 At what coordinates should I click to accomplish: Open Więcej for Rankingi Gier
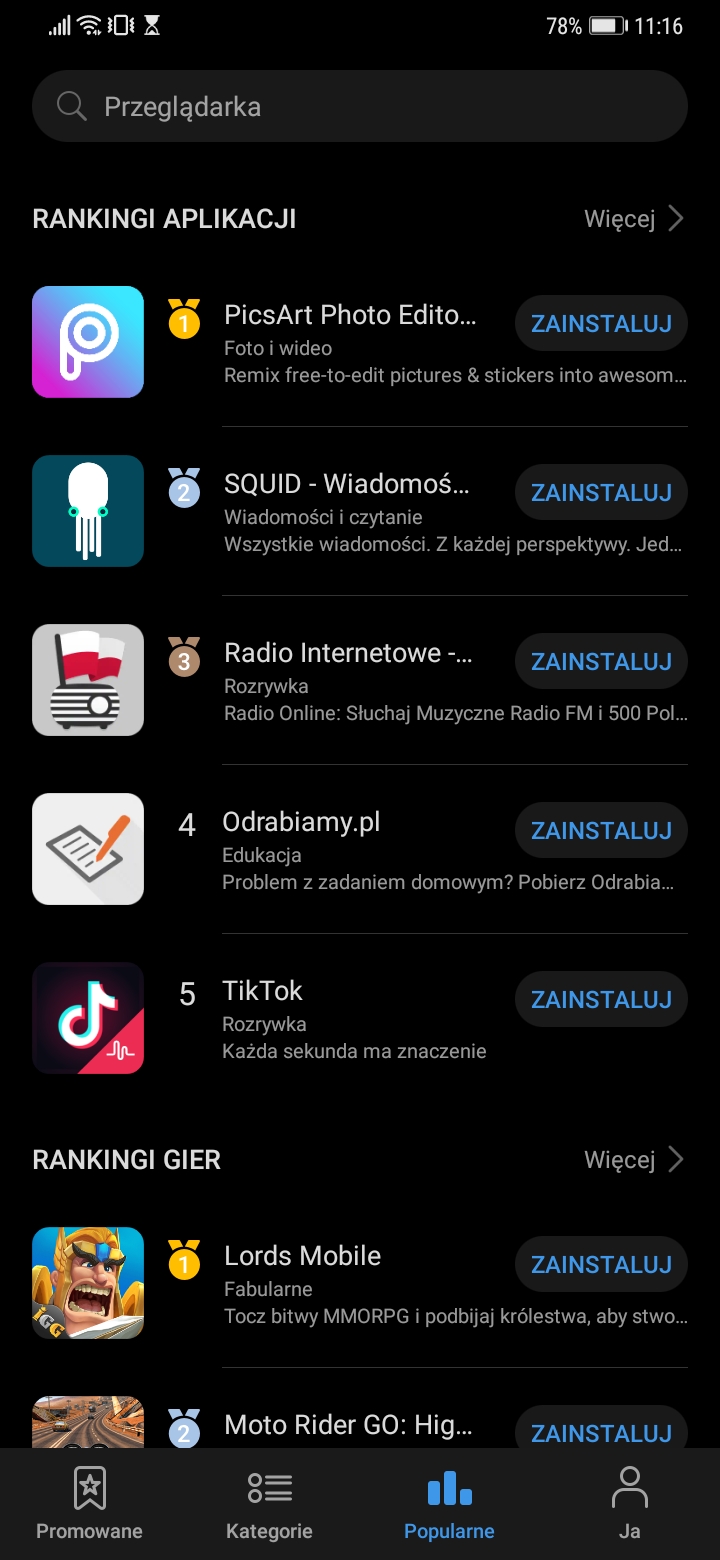(634, 1159)
